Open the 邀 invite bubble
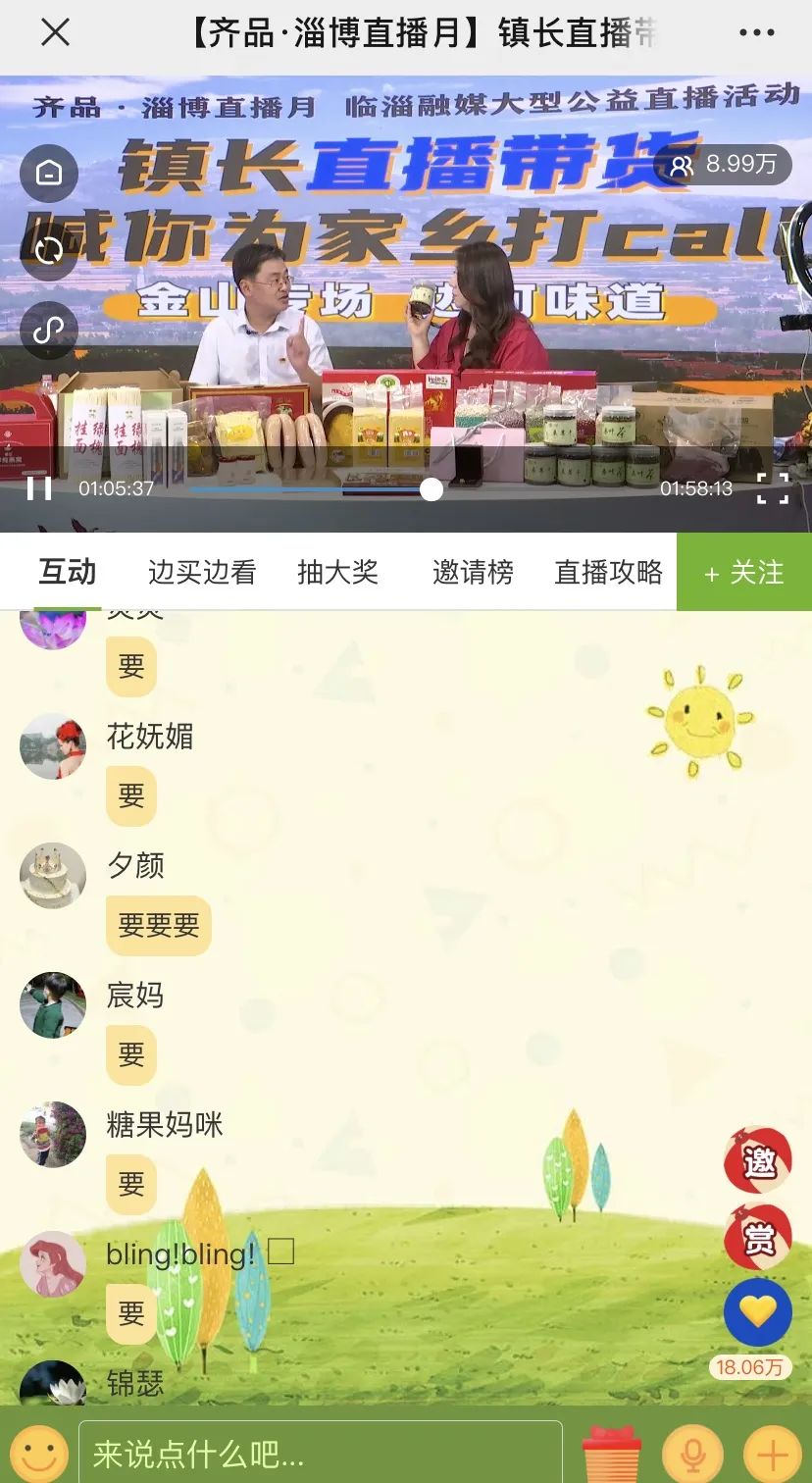Image resolution: width=812 pixels, height=1483 pixels. [758, 1162]
